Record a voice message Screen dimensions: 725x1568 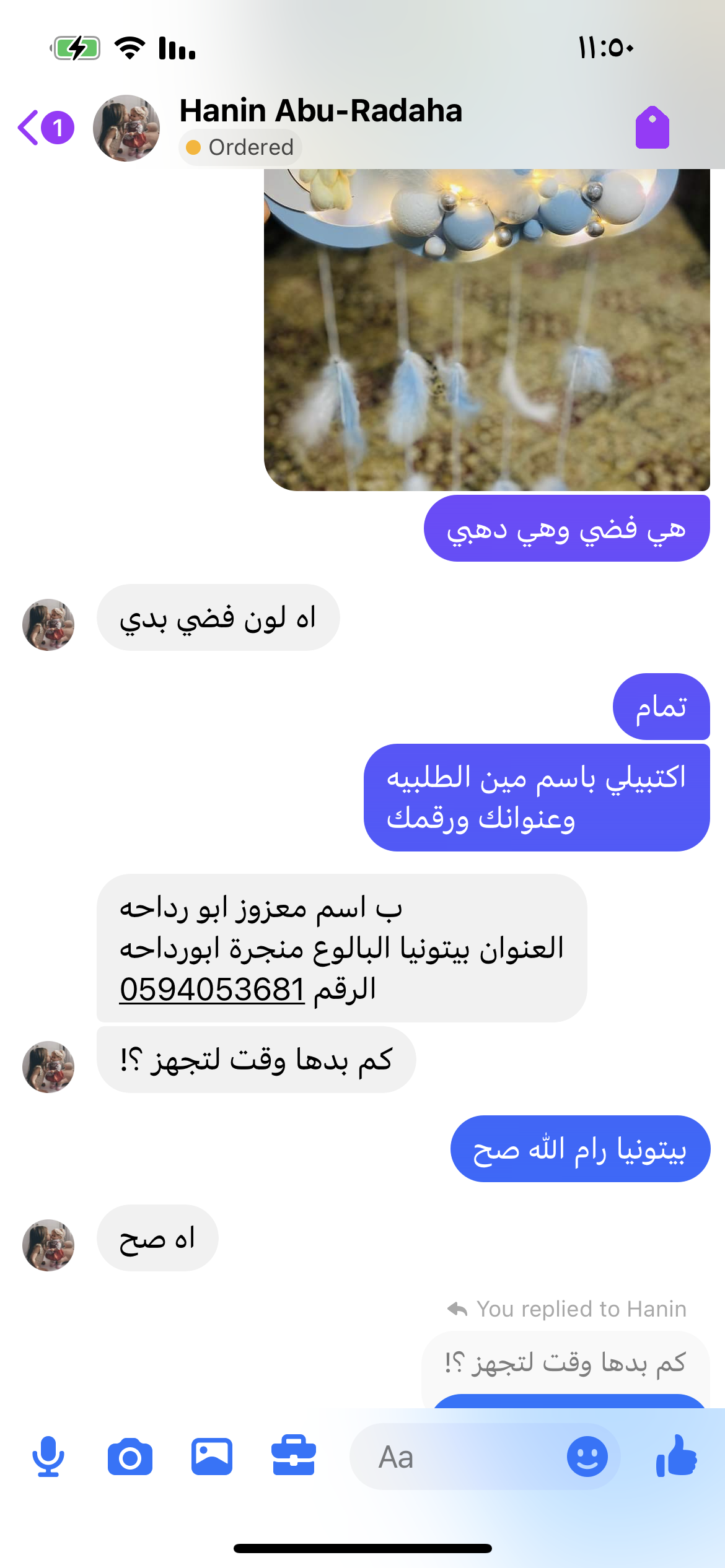coord(48,1457)
